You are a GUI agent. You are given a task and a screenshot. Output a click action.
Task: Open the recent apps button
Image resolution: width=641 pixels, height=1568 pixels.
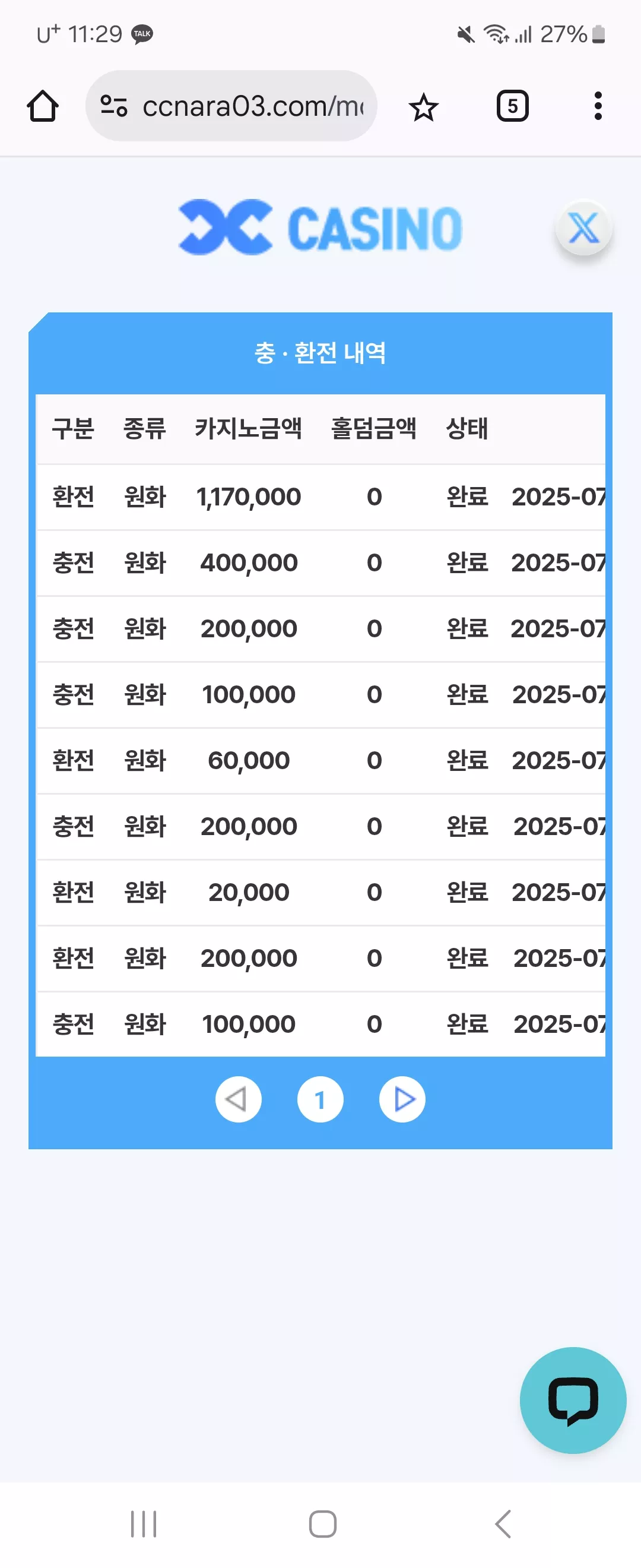(x=144, y=1523)
